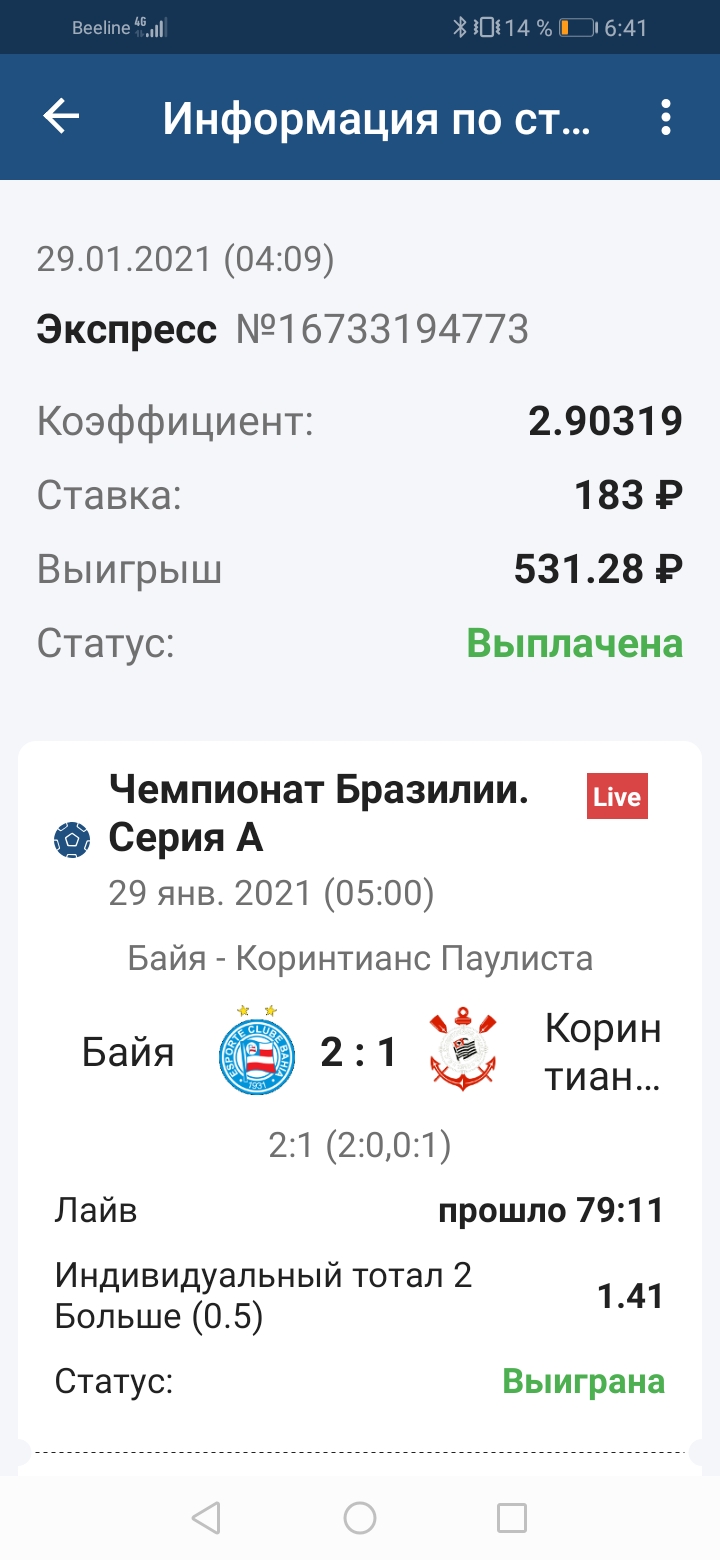Go back from the bet information screen

tap(61, 118)
